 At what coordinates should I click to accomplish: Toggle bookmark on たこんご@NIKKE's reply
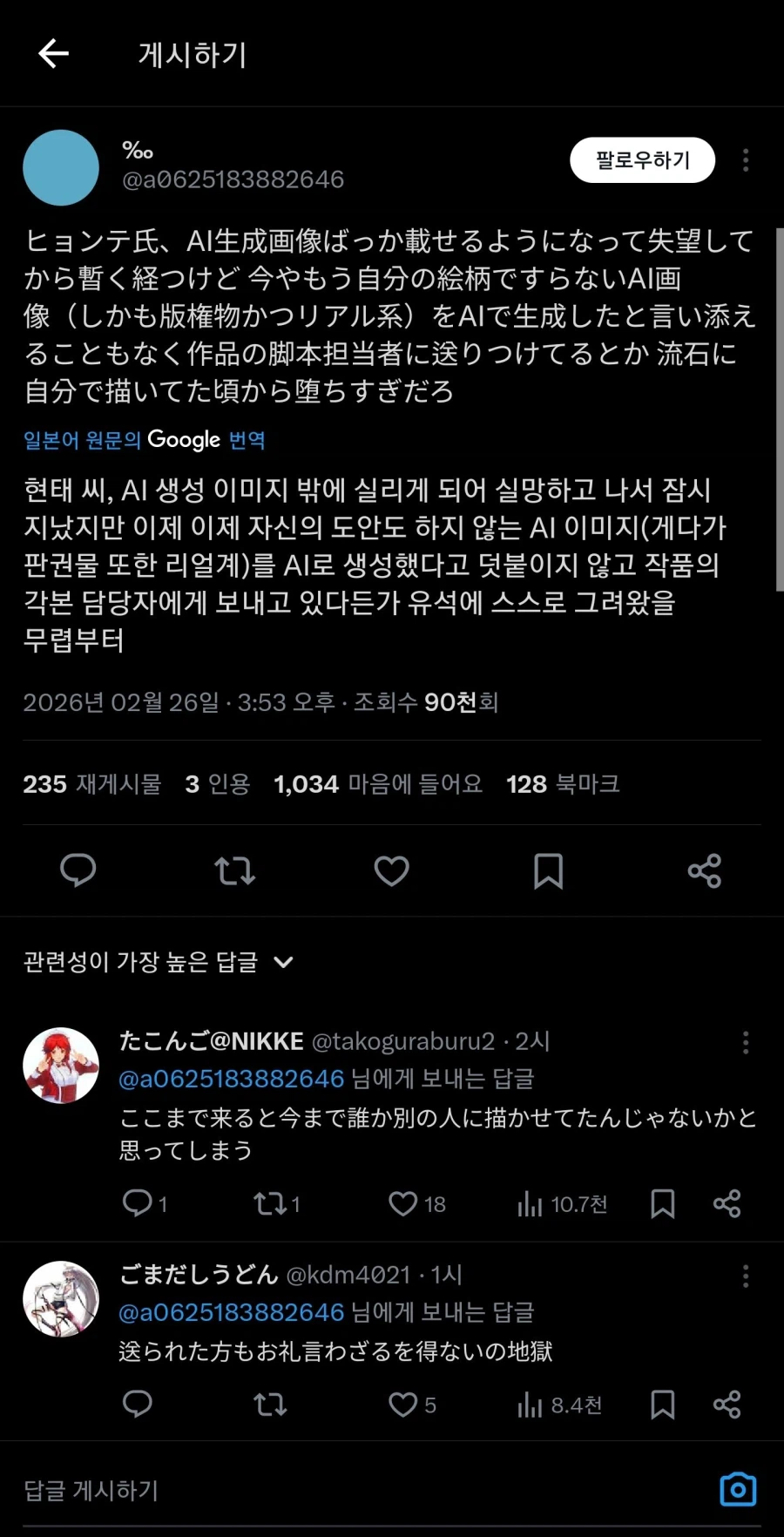(663, 1204)
